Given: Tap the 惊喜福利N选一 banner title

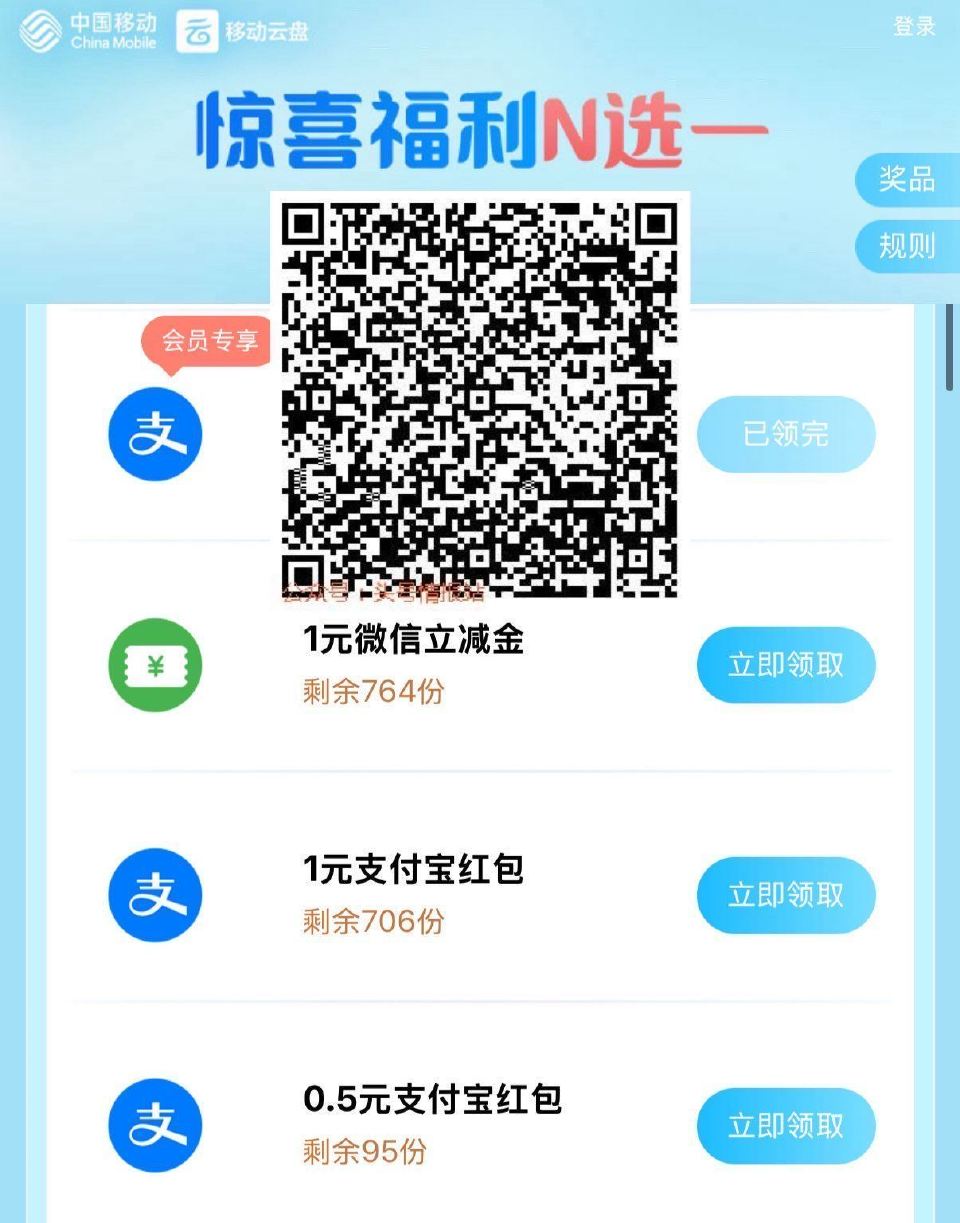Looking at the screenshot, I should 475,127.
